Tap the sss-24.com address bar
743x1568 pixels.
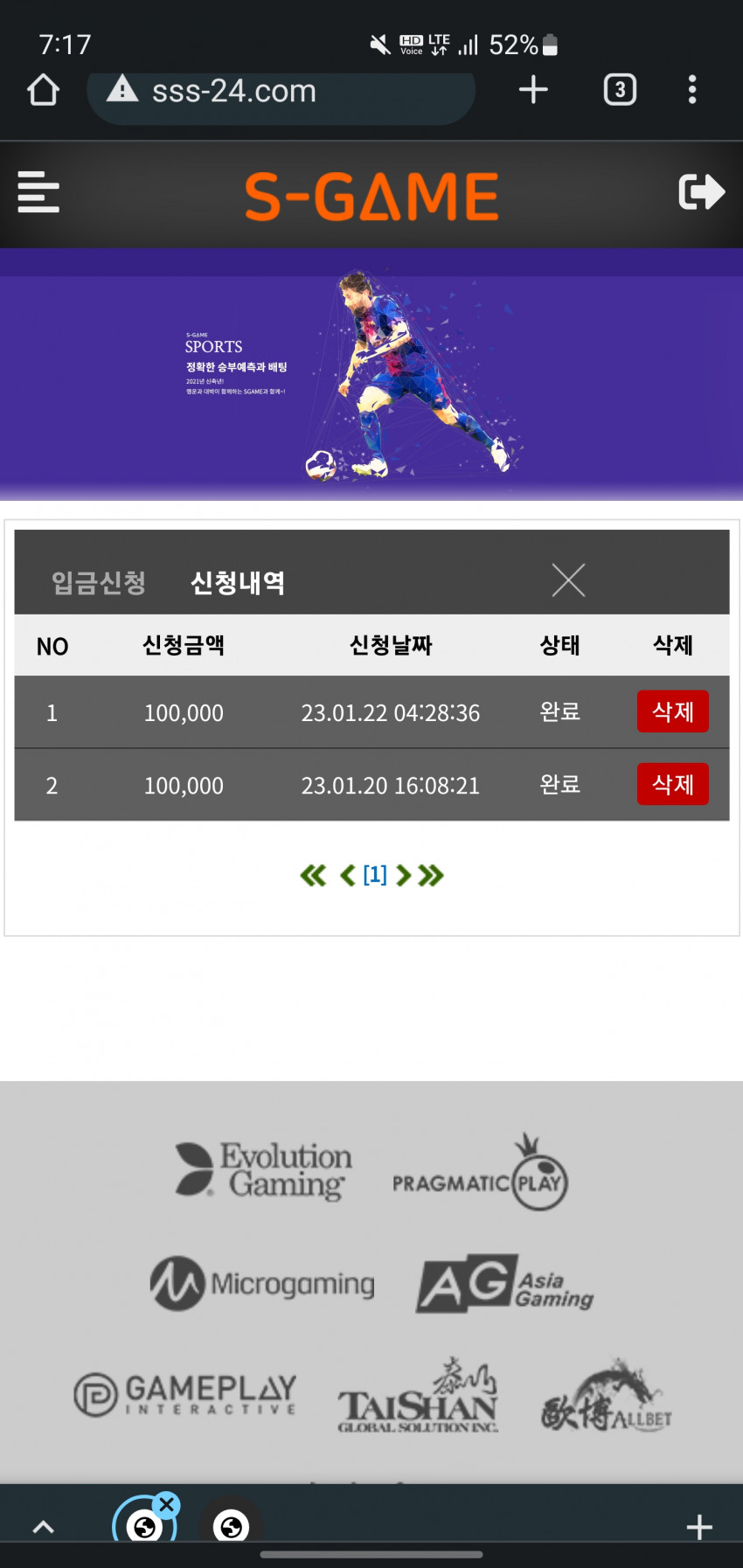(x=280, y=91)
